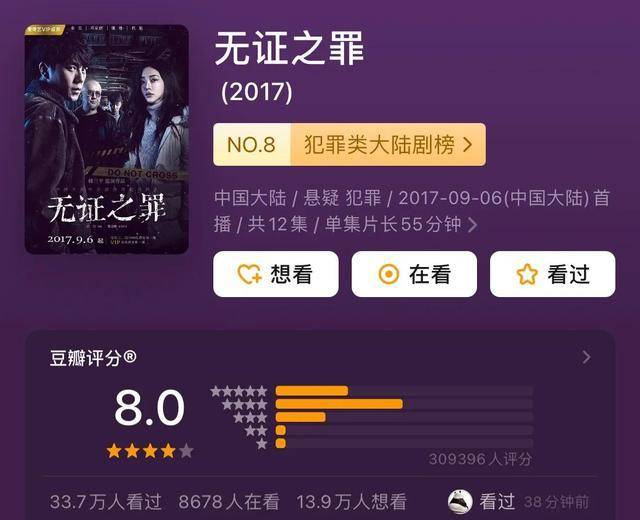Mark the show as 想看
Image resolution: width=640 pixels, height=520 pixels.
tap(275, 275)
